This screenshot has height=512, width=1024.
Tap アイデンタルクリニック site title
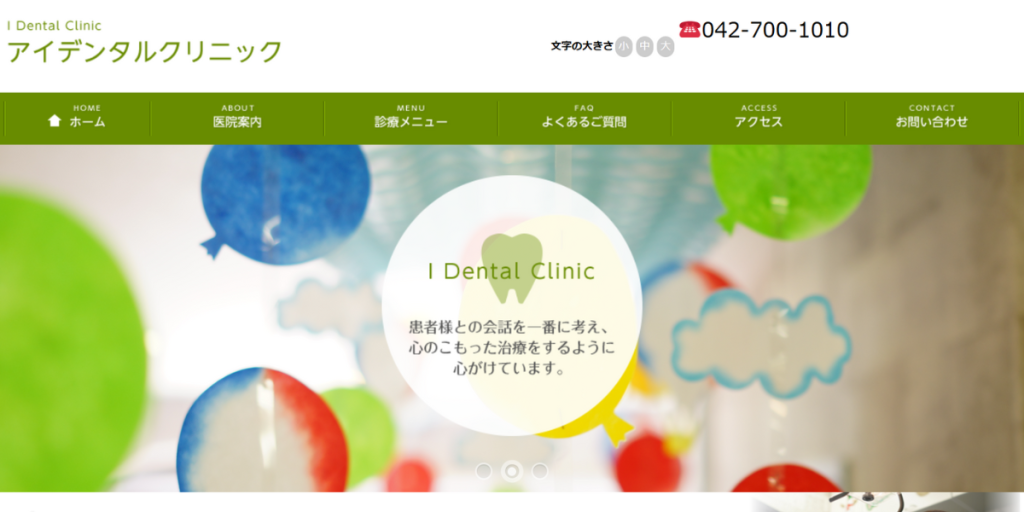click(145, 51)
